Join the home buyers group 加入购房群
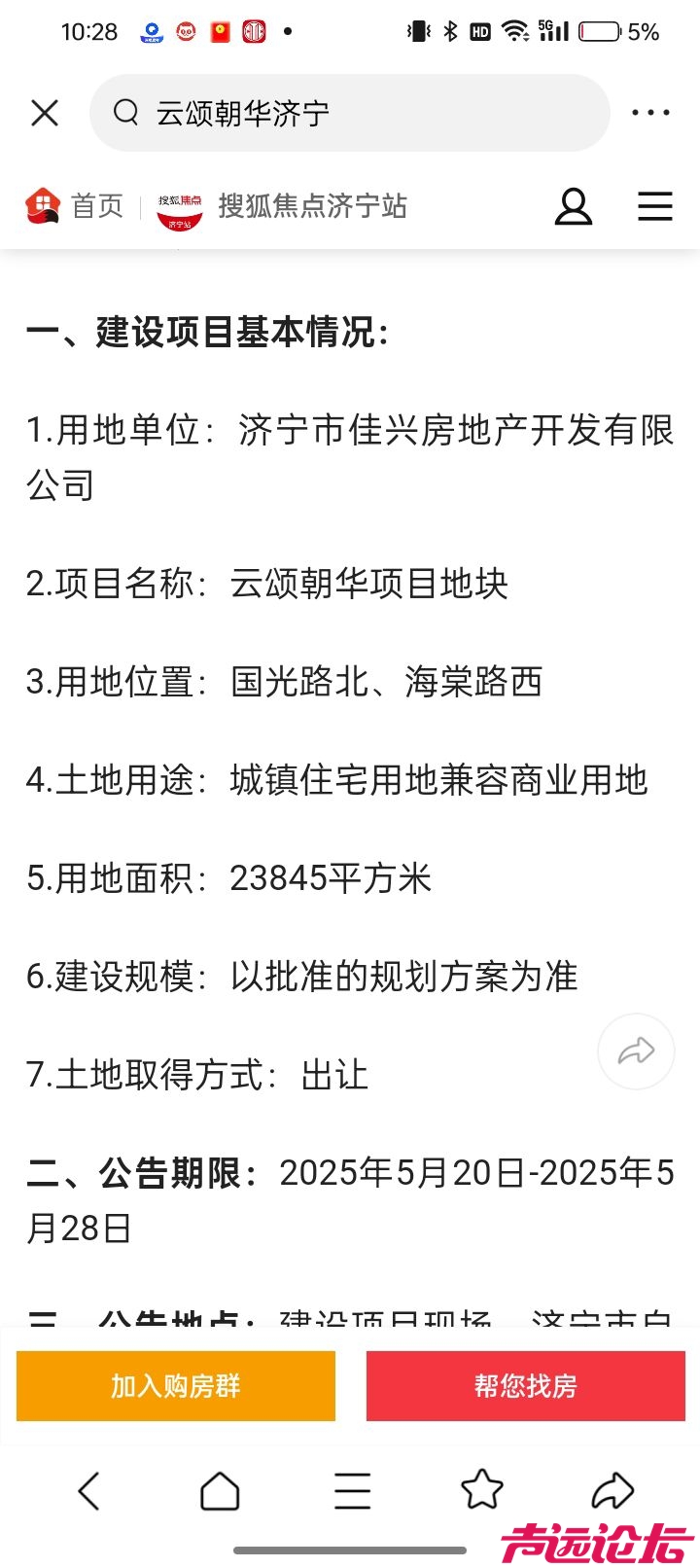Screen dimensions: 700x1568 click(x=176, y=1385)
